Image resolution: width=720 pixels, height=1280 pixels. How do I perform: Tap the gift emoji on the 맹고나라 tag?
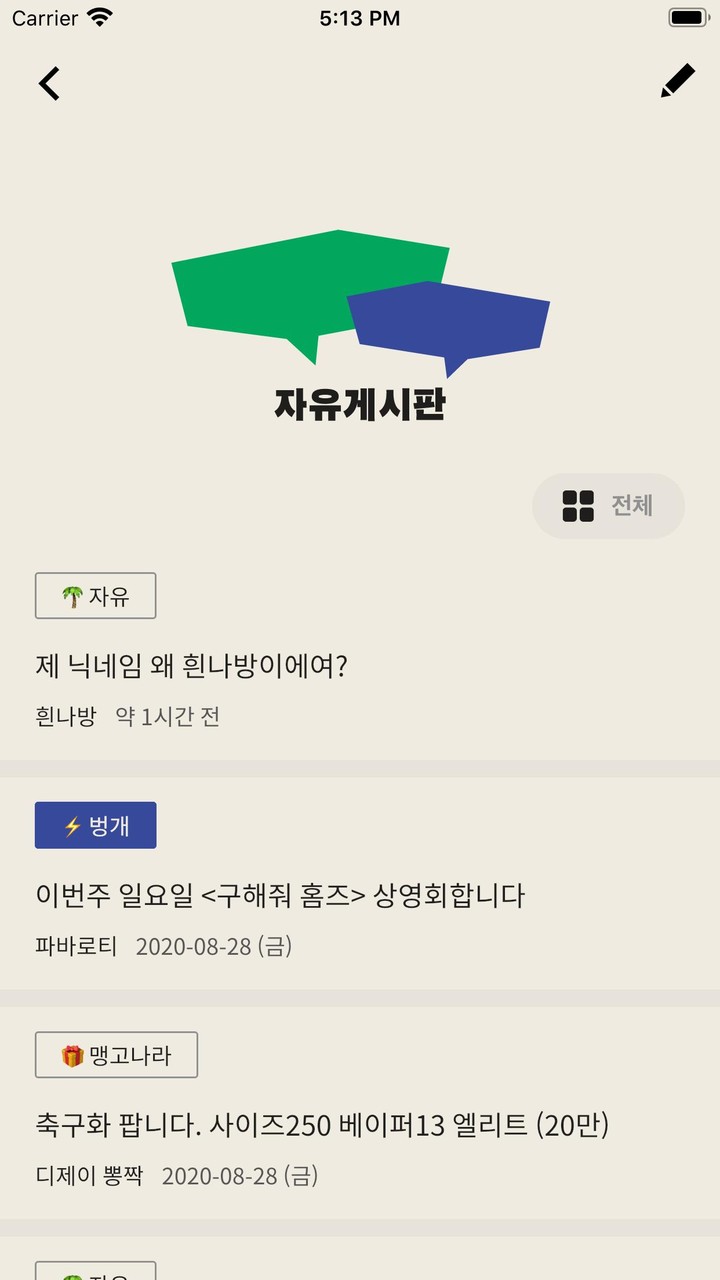72,1054
